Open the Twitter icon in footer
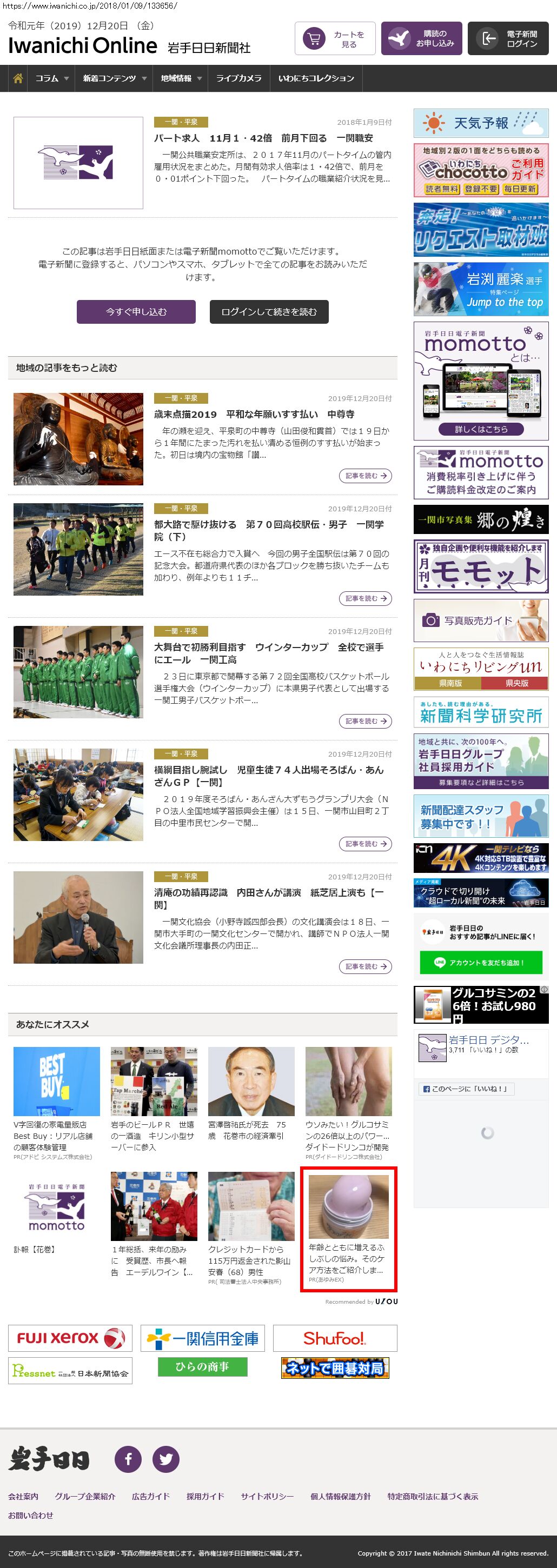 [165, 1458]
